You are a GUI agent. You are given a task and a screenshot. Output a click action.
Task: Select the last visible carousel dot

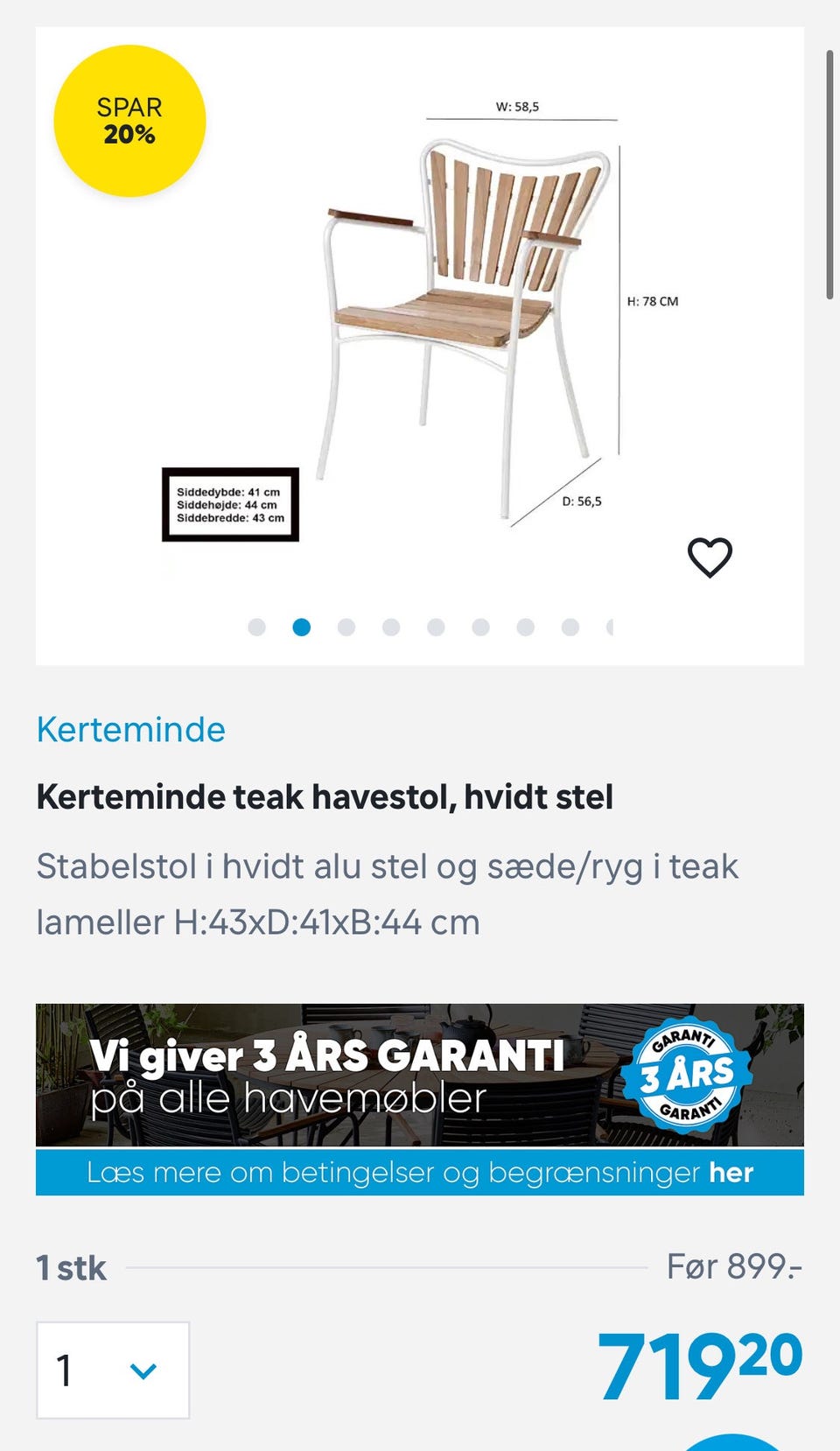click(x=609, y=627)
